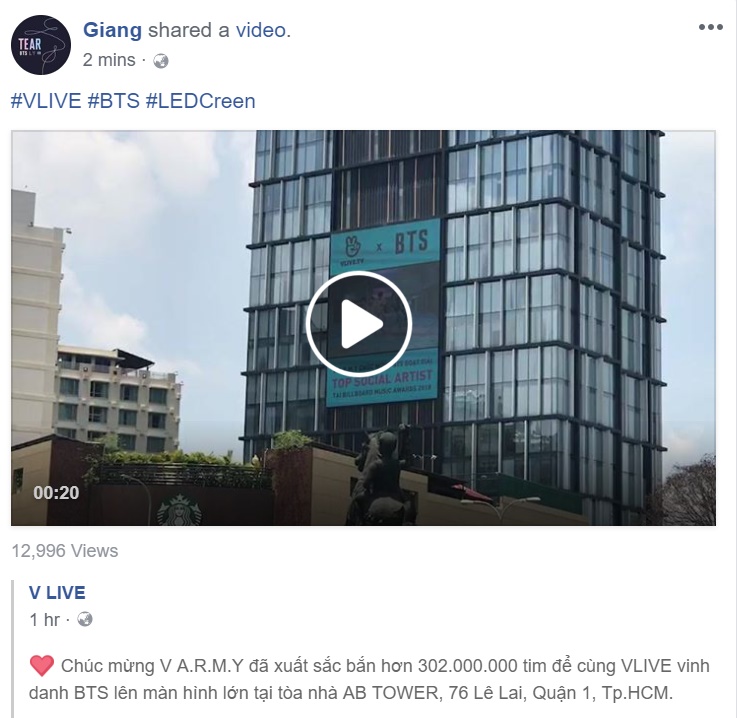
Task: Open the #VLIVE hashtag
Action: point(45,101)
